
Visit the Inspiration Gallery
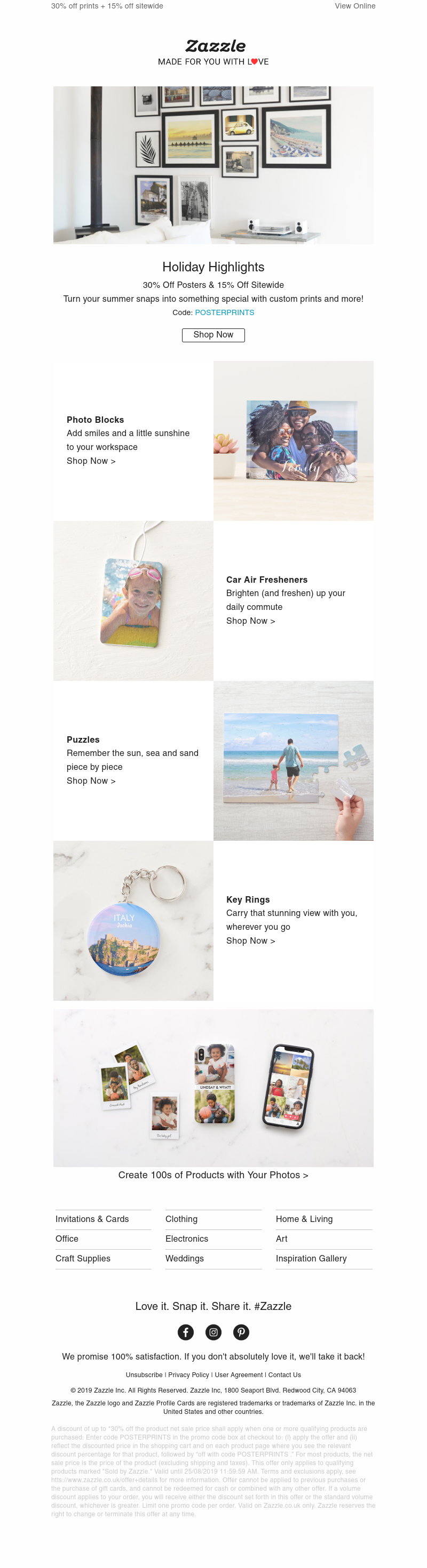coord(311,1258)
